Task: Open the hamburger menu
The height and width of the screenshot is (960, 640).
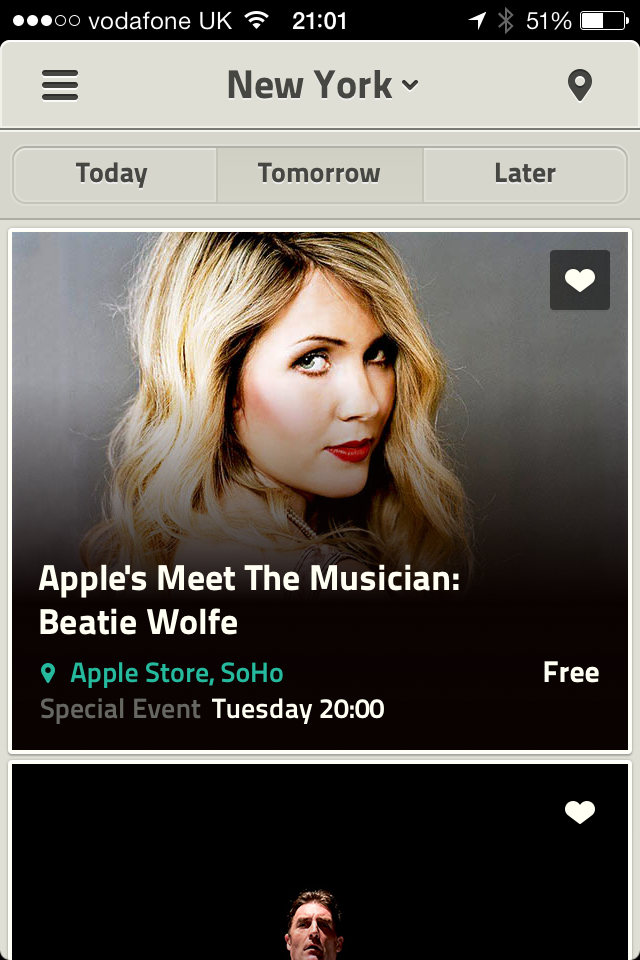Action: click(60, 86)
